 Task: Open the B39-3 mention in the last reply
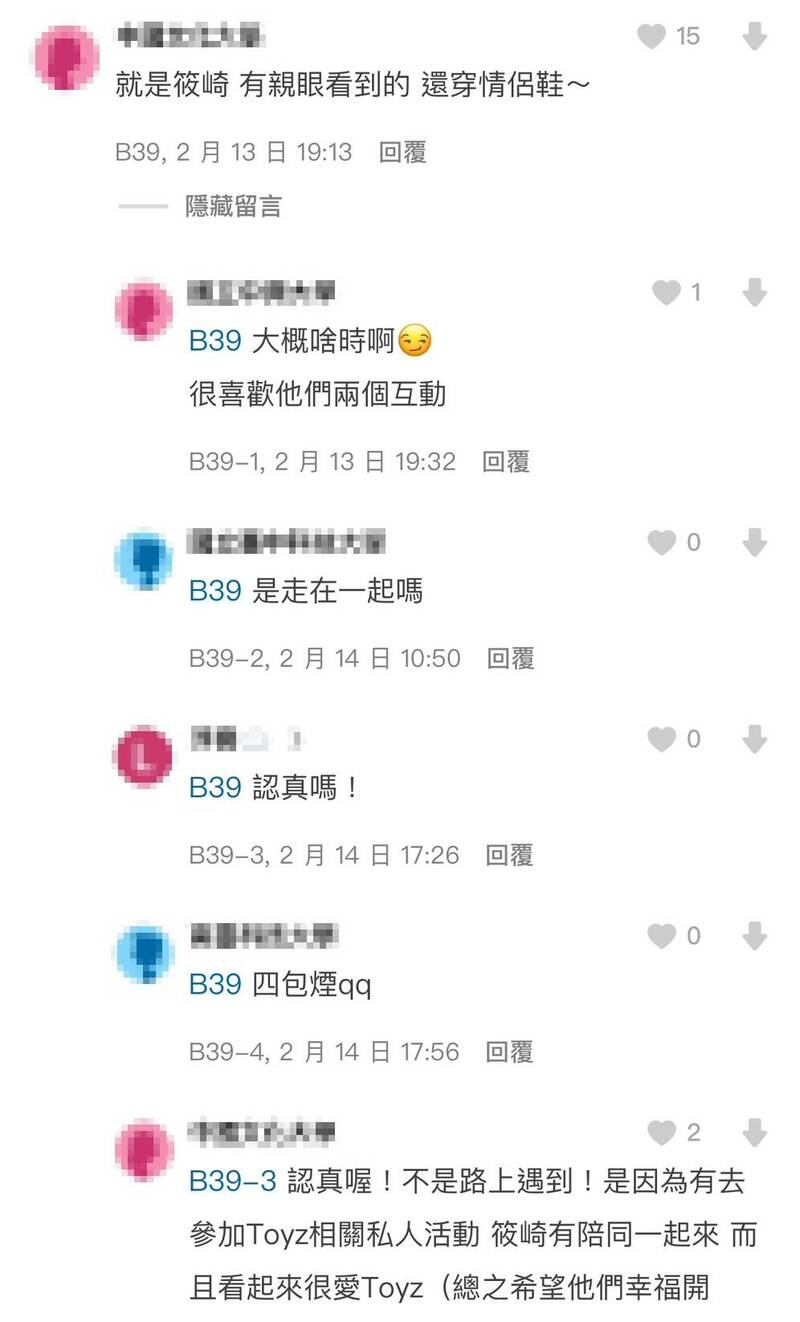[233, 1181]
